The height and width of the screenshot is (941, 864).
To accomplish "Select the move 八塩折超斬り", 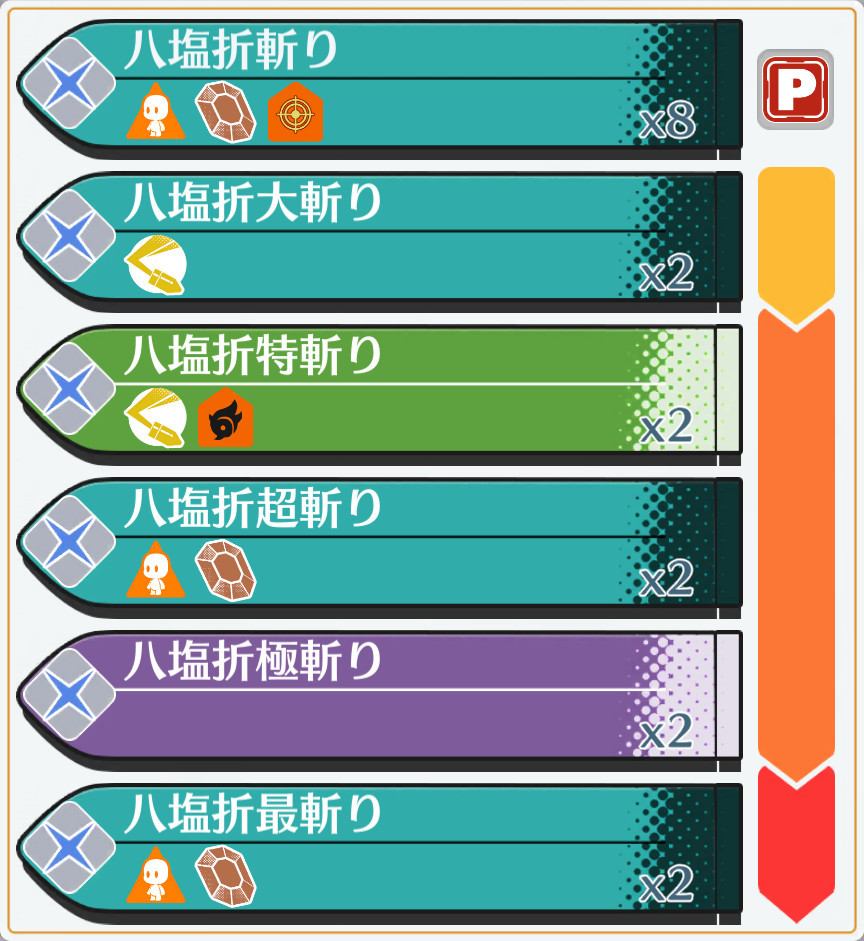I will point(380,544).
